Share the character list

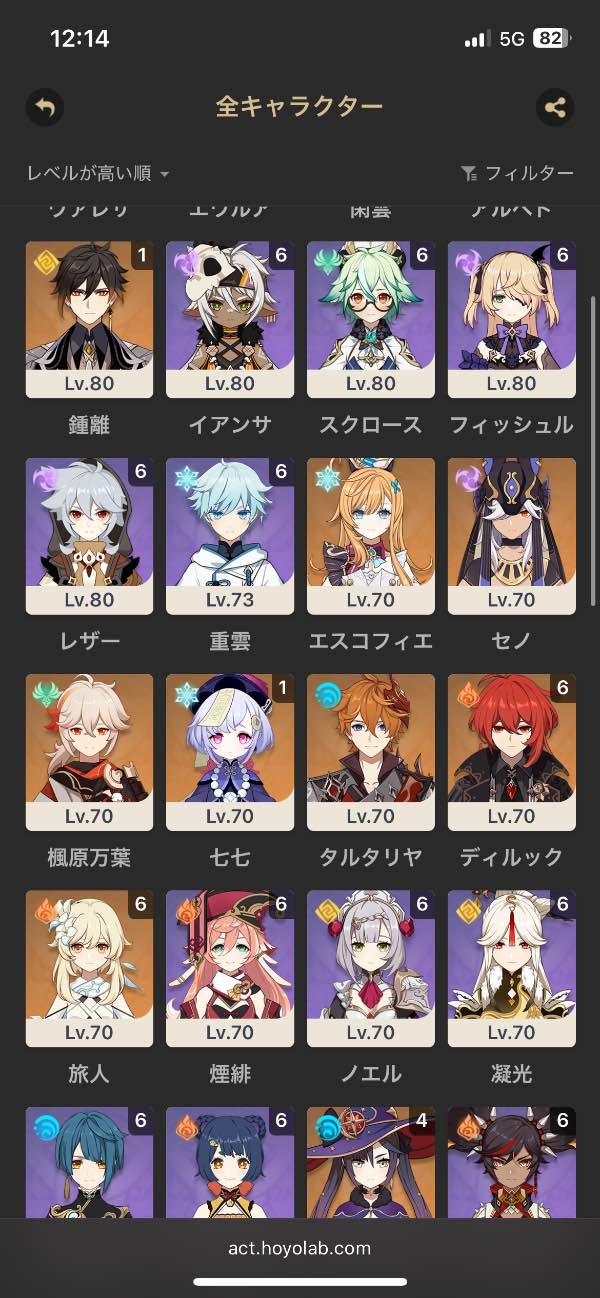(555, 107)
